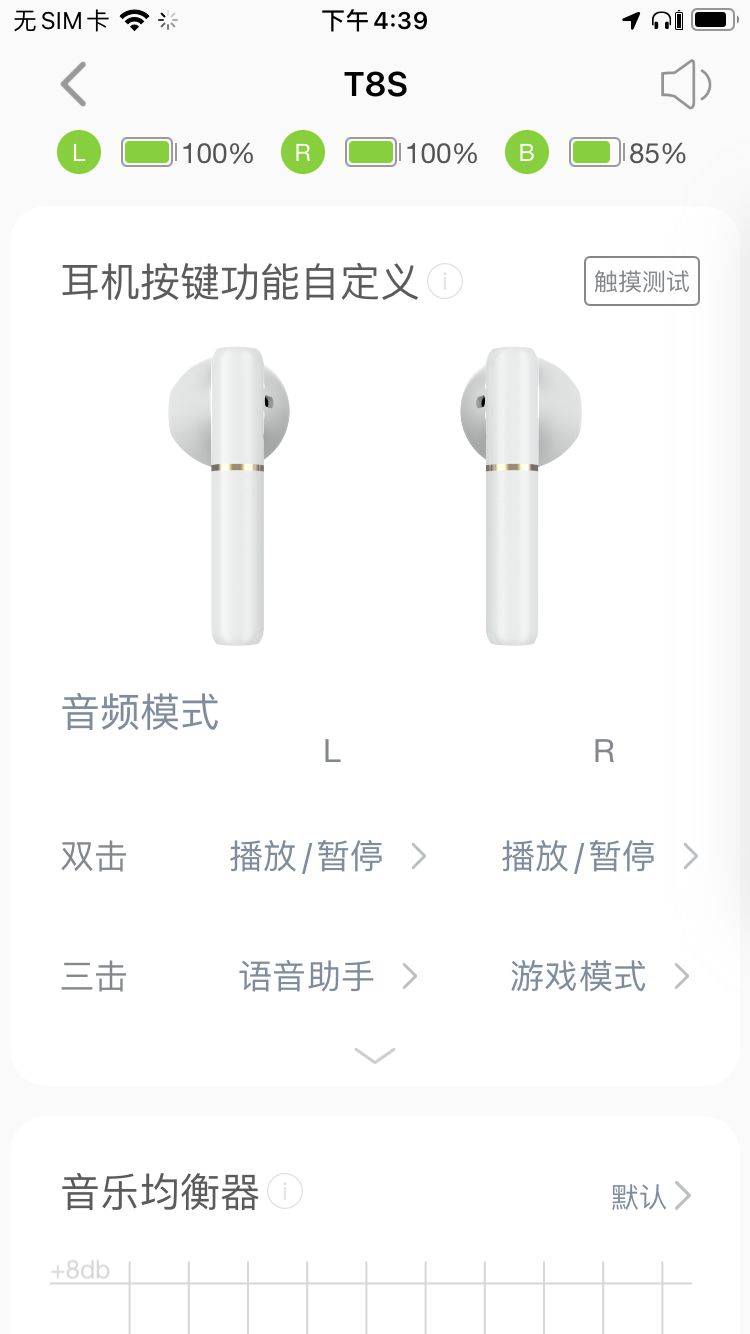
Task: Open the info icon beside 音乐均衡器
Action: pos(287,1192)
